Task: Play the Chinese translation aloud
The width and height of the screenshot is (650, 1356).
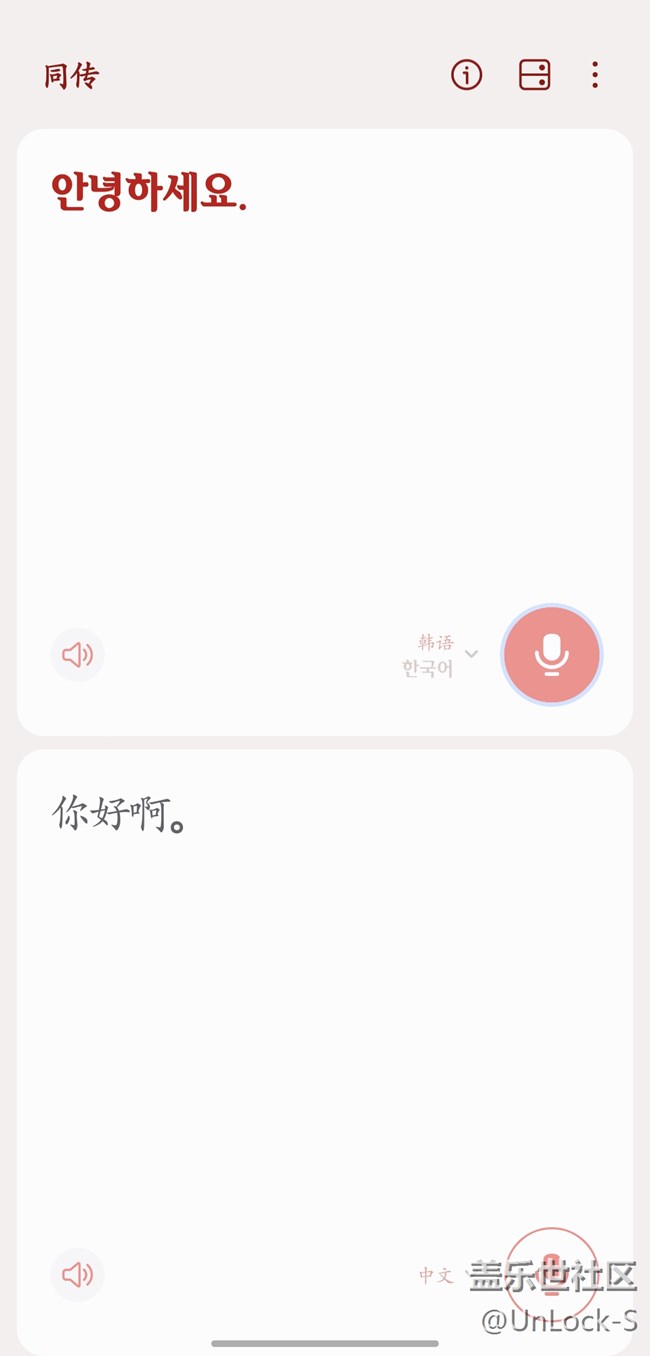Action: [77, 1275]
